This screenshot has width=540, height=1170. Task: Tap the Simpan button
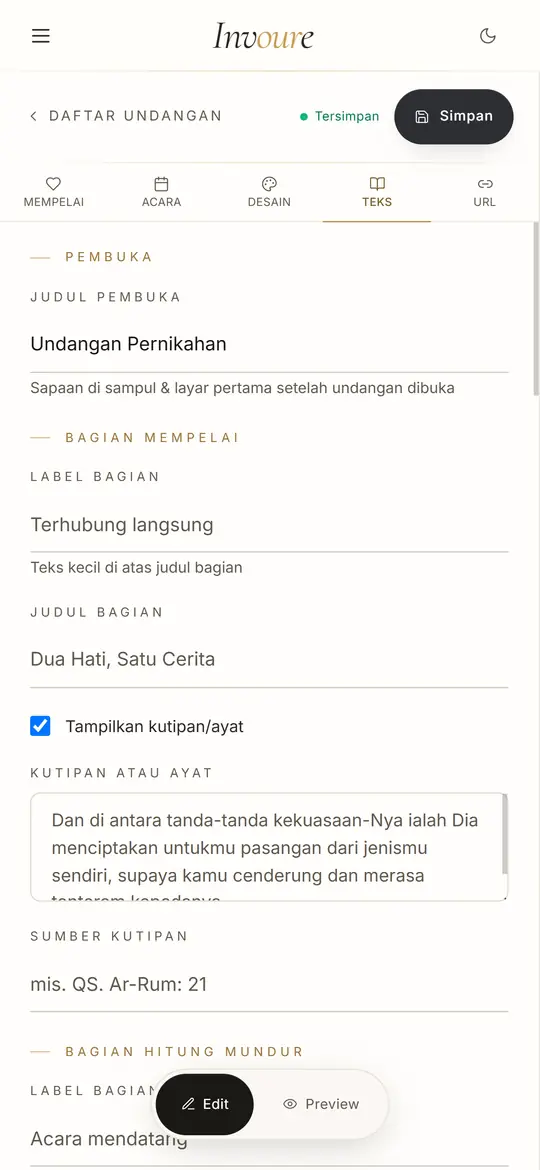[x=453, y=116]
